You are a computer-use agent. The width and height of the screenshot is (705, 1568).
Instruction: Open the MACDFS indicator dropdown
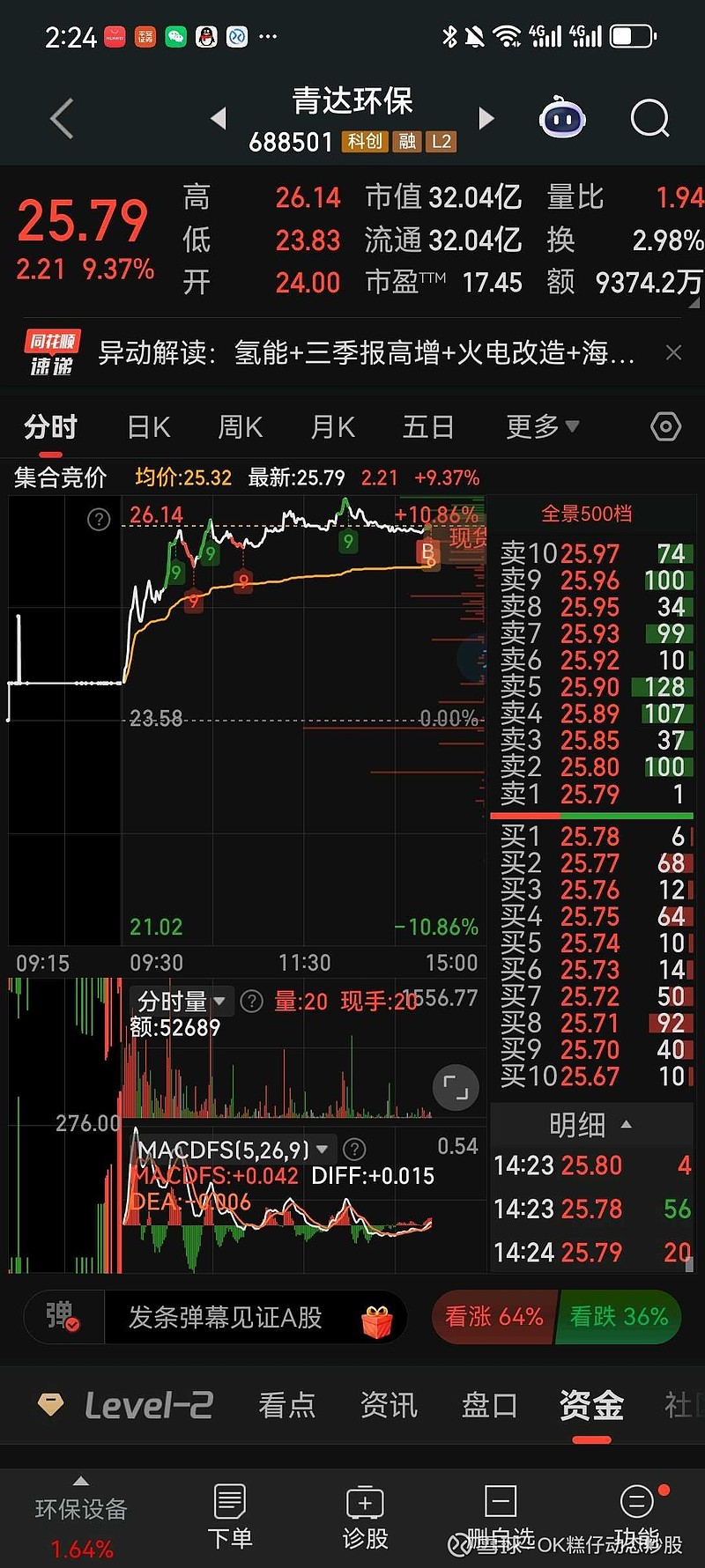point(322,1149)
